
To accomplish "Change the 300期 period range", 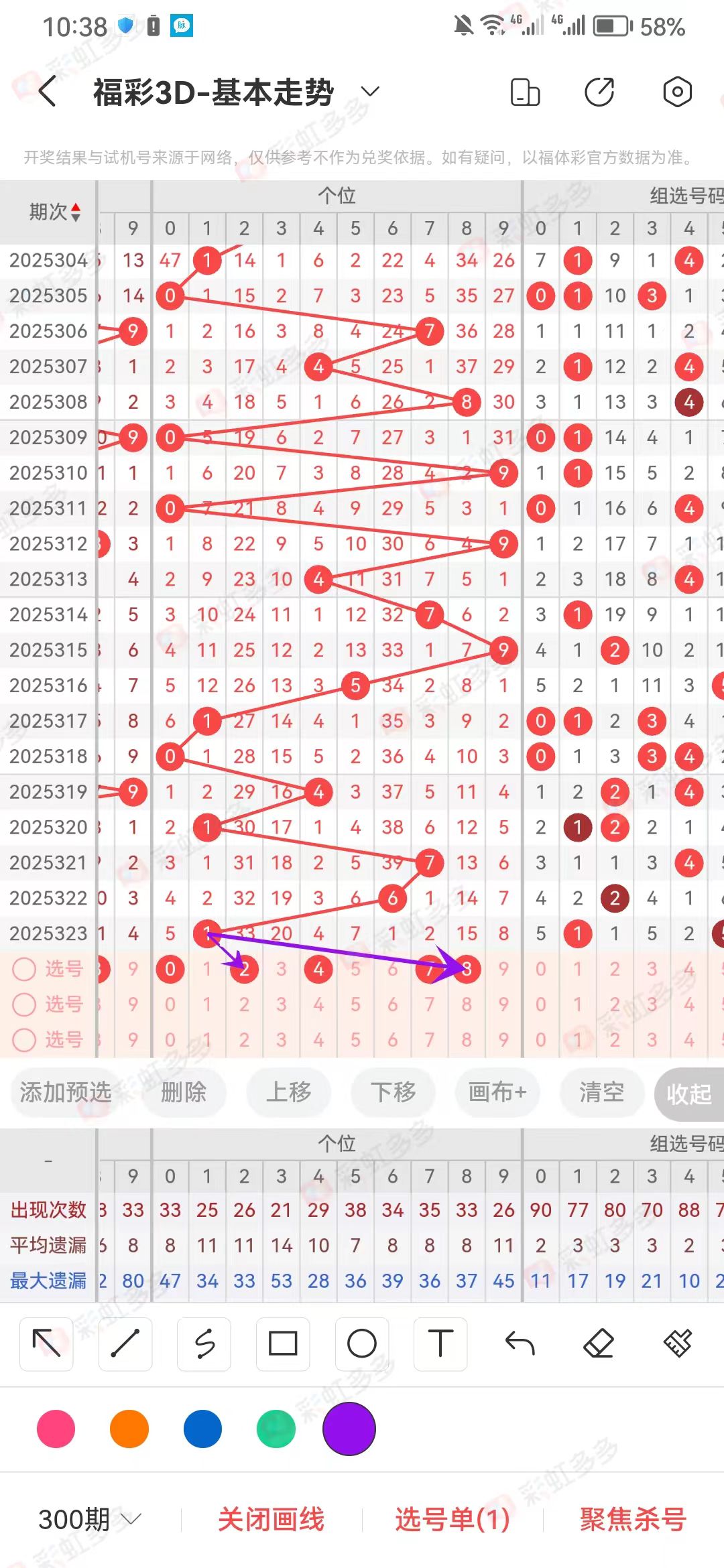I will pos(90,1519).
